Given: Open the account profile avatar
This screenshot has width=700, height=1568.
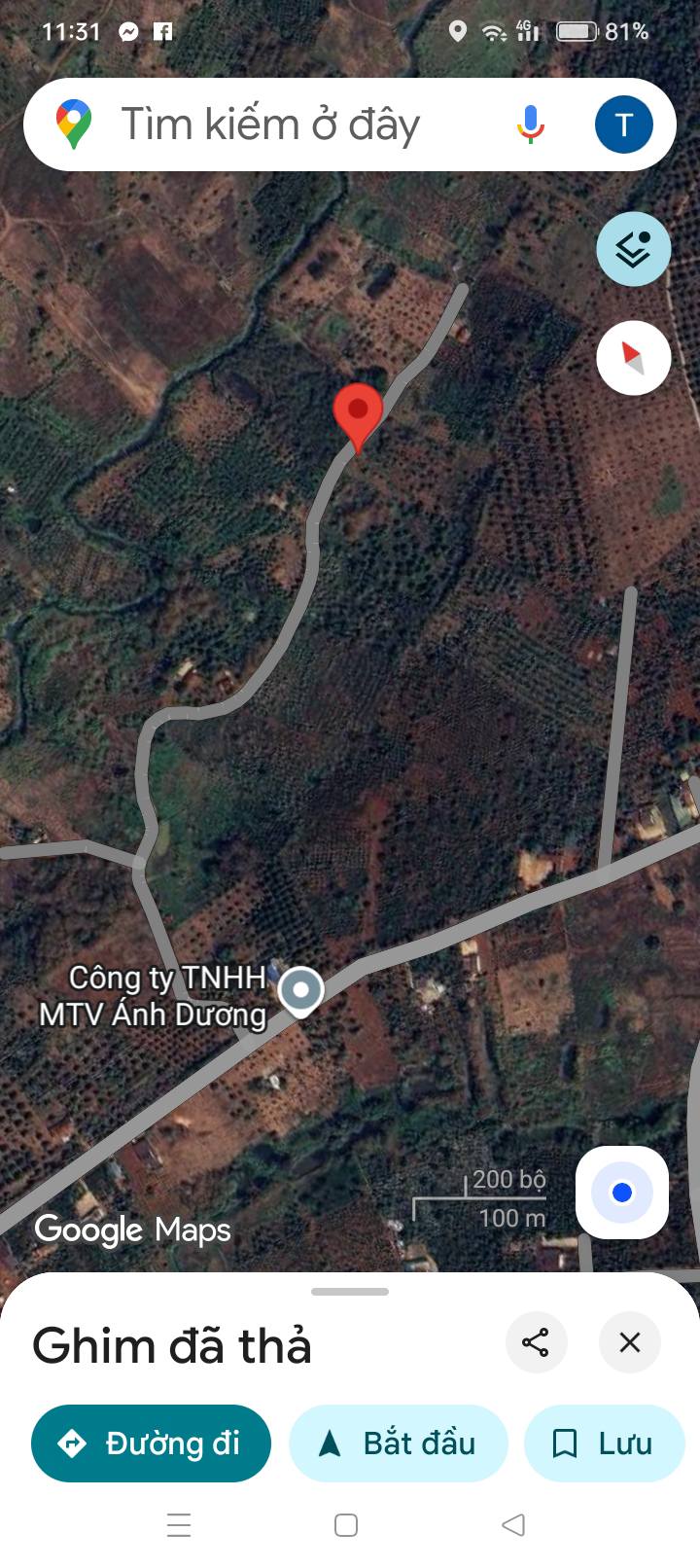Looking at the screenshot, I should click(623, 125).
